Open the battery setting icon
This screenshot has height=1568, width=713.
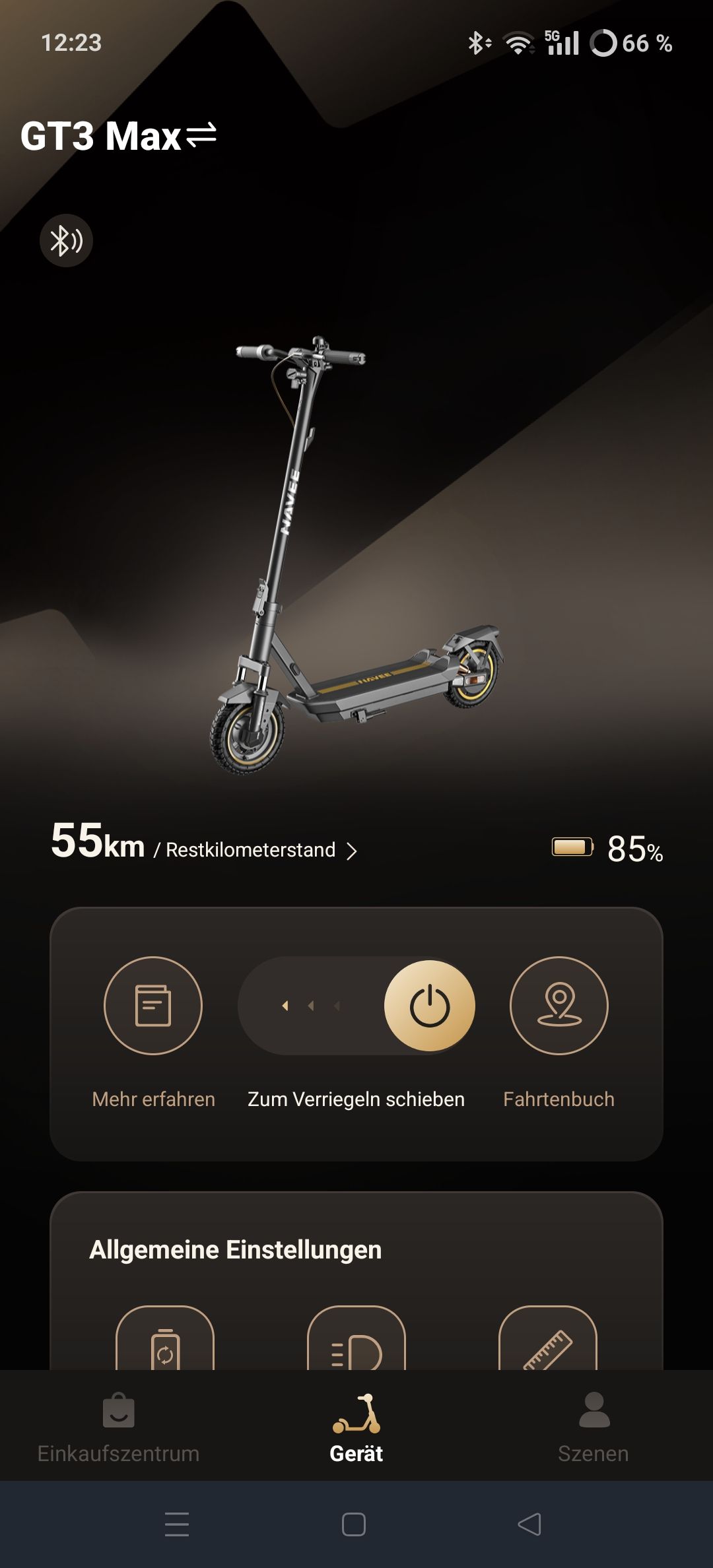click(x=165, y=1338)
